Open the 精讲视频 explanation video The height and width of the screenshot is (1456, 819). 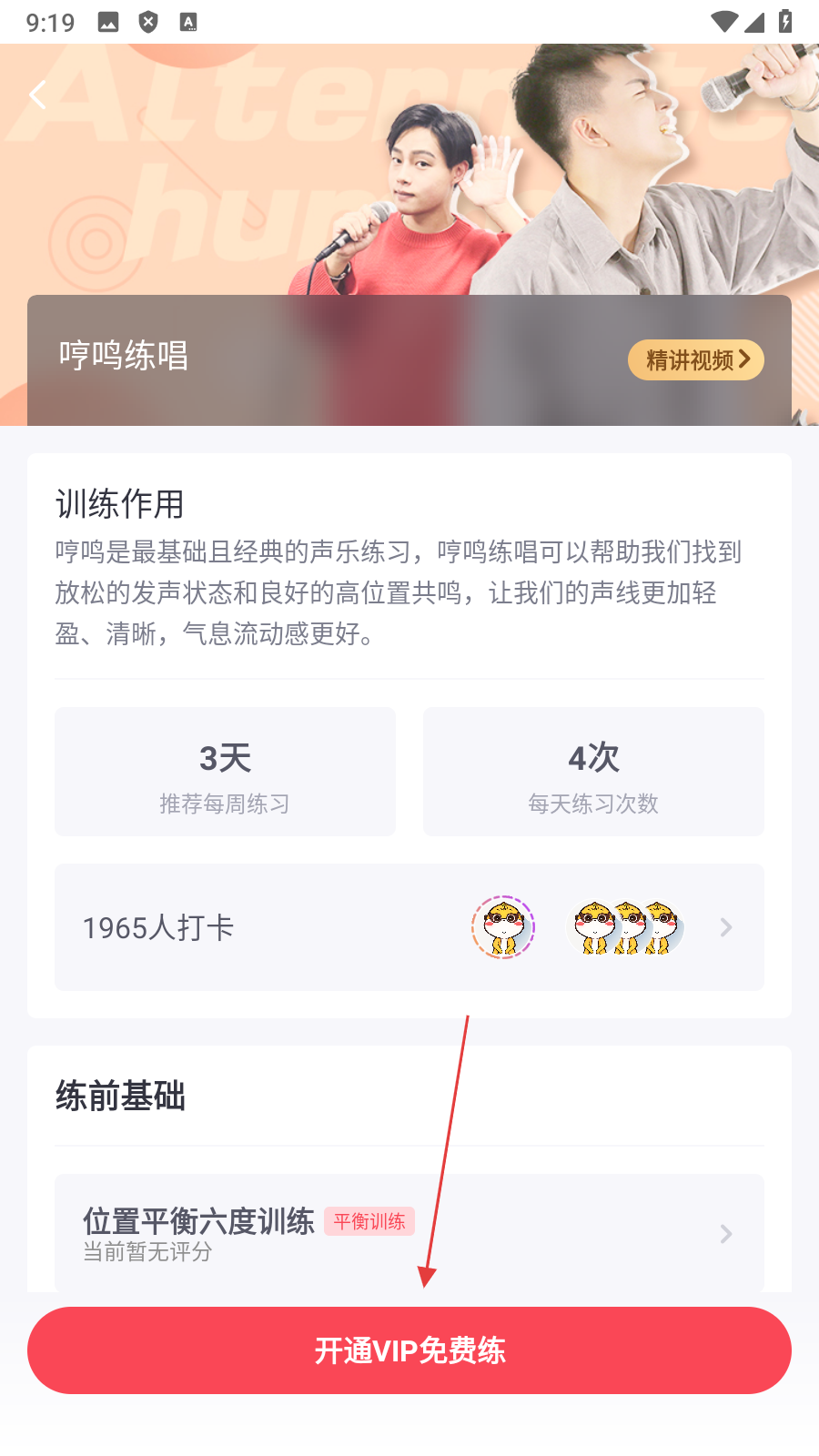point(696,360)
